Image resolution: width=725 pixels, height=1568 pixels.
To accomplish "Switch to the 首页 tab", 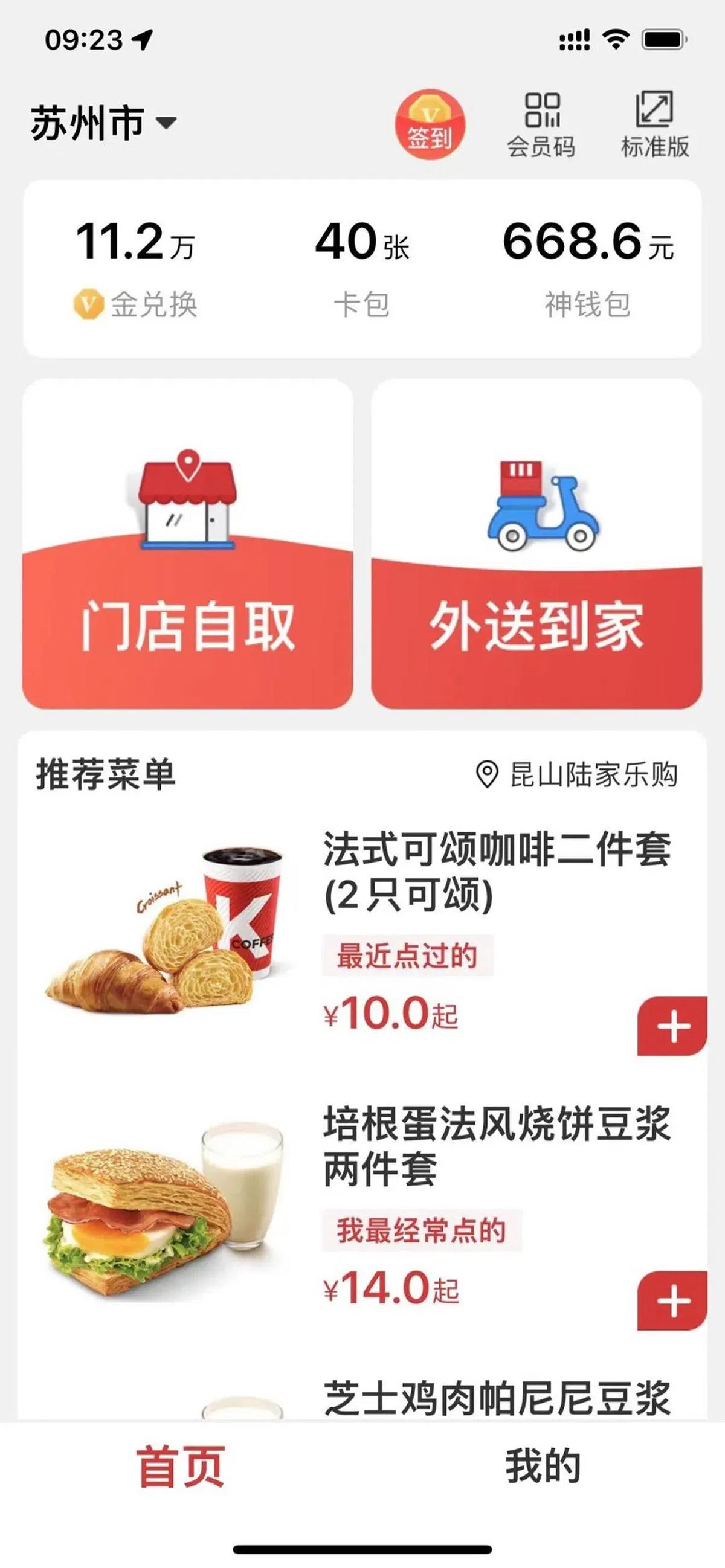I will [x=181, y=1468].
